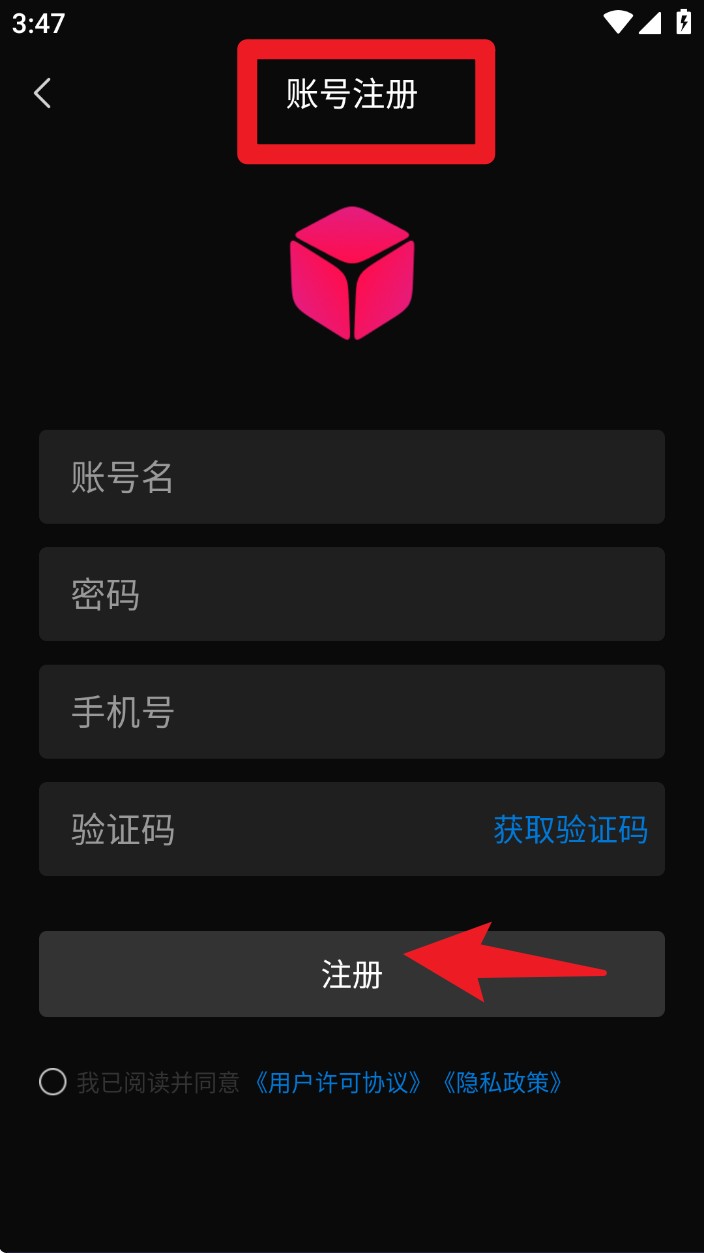This screenshot has height=1253, width=704.
Task: Check the 我已阅读并同意 agreement circle
Action: (53, 1082)
